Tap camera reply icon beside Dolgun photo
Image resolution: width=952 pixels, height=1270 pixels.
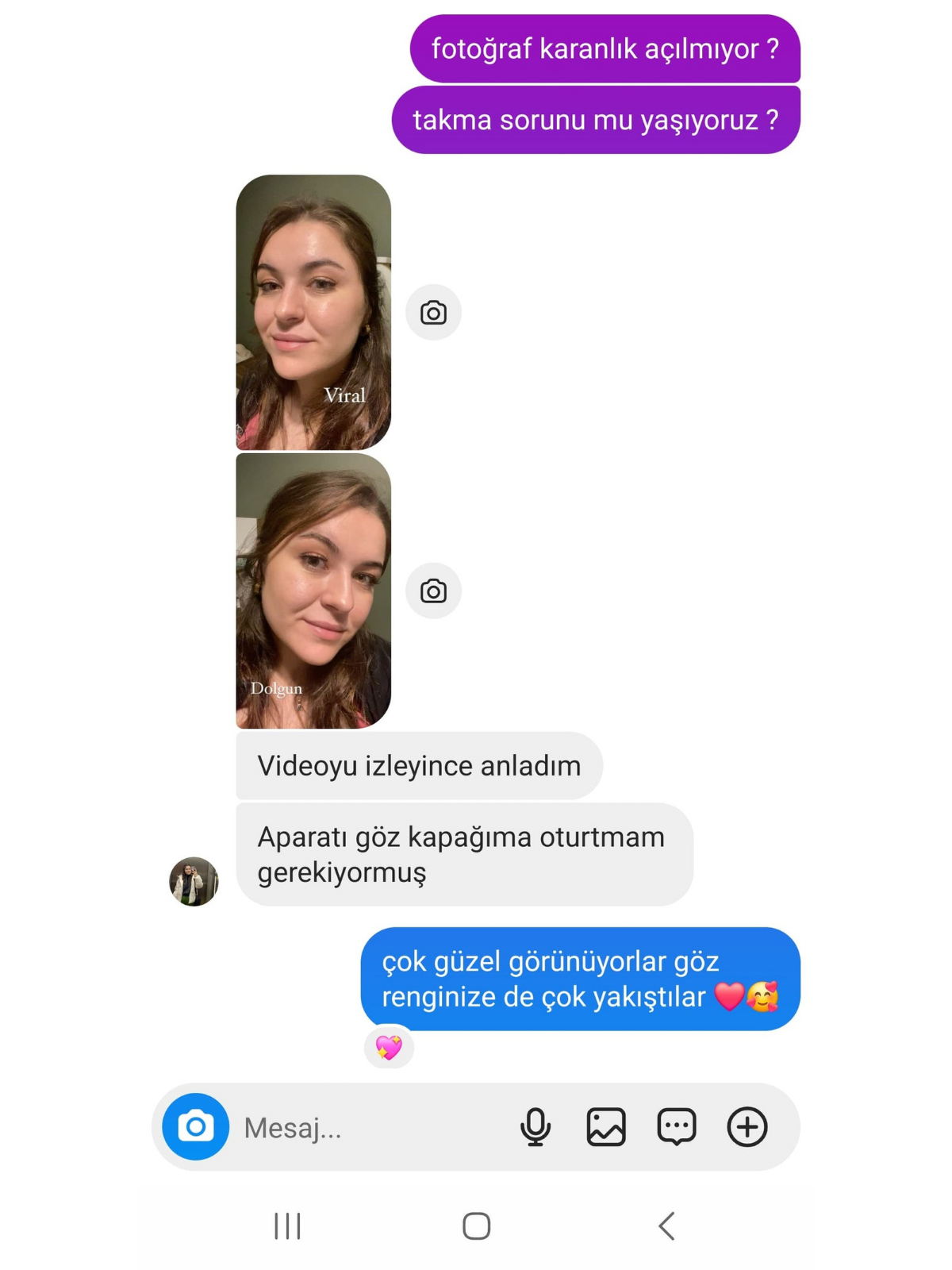(x=433, y=591)
